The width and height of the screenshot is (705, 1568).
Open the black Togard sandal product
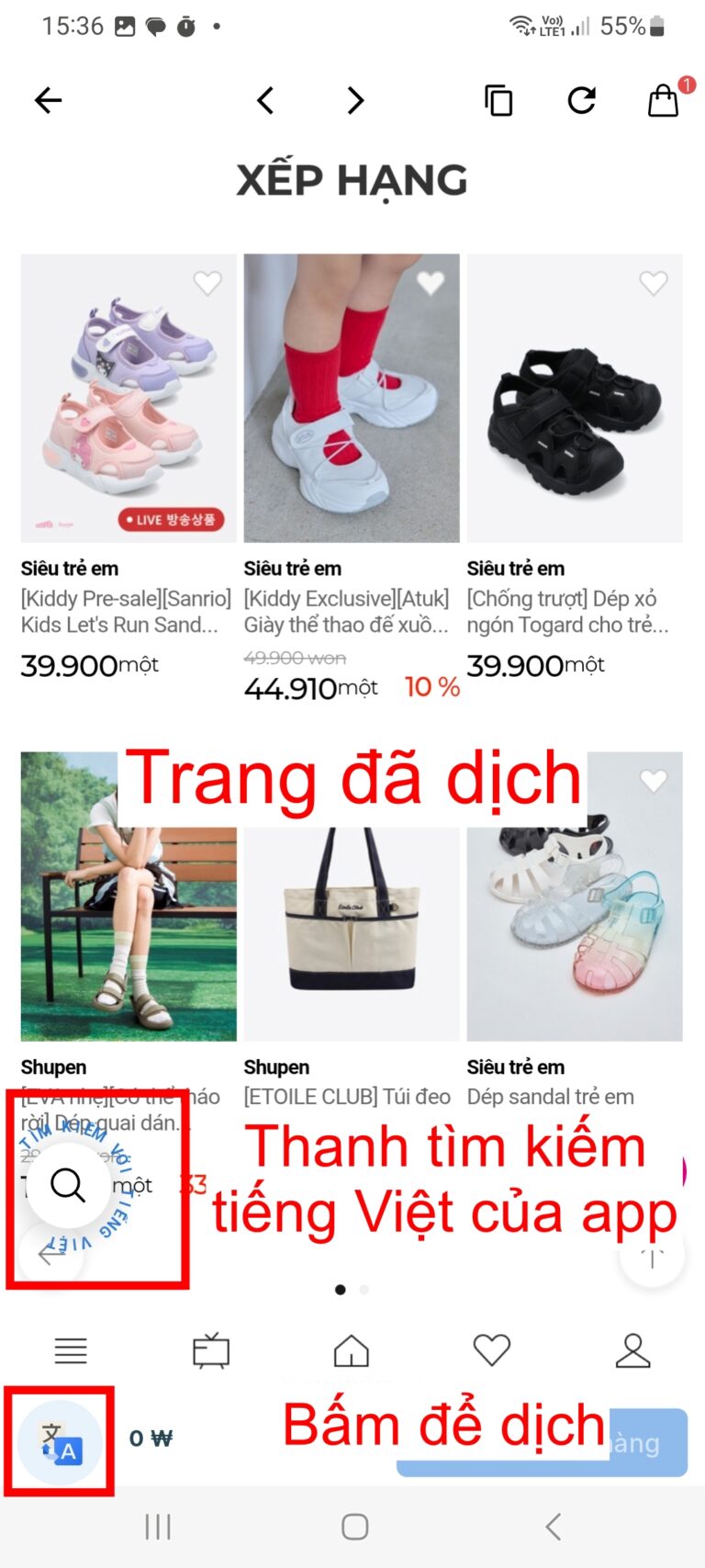click(x=574, y=399)
